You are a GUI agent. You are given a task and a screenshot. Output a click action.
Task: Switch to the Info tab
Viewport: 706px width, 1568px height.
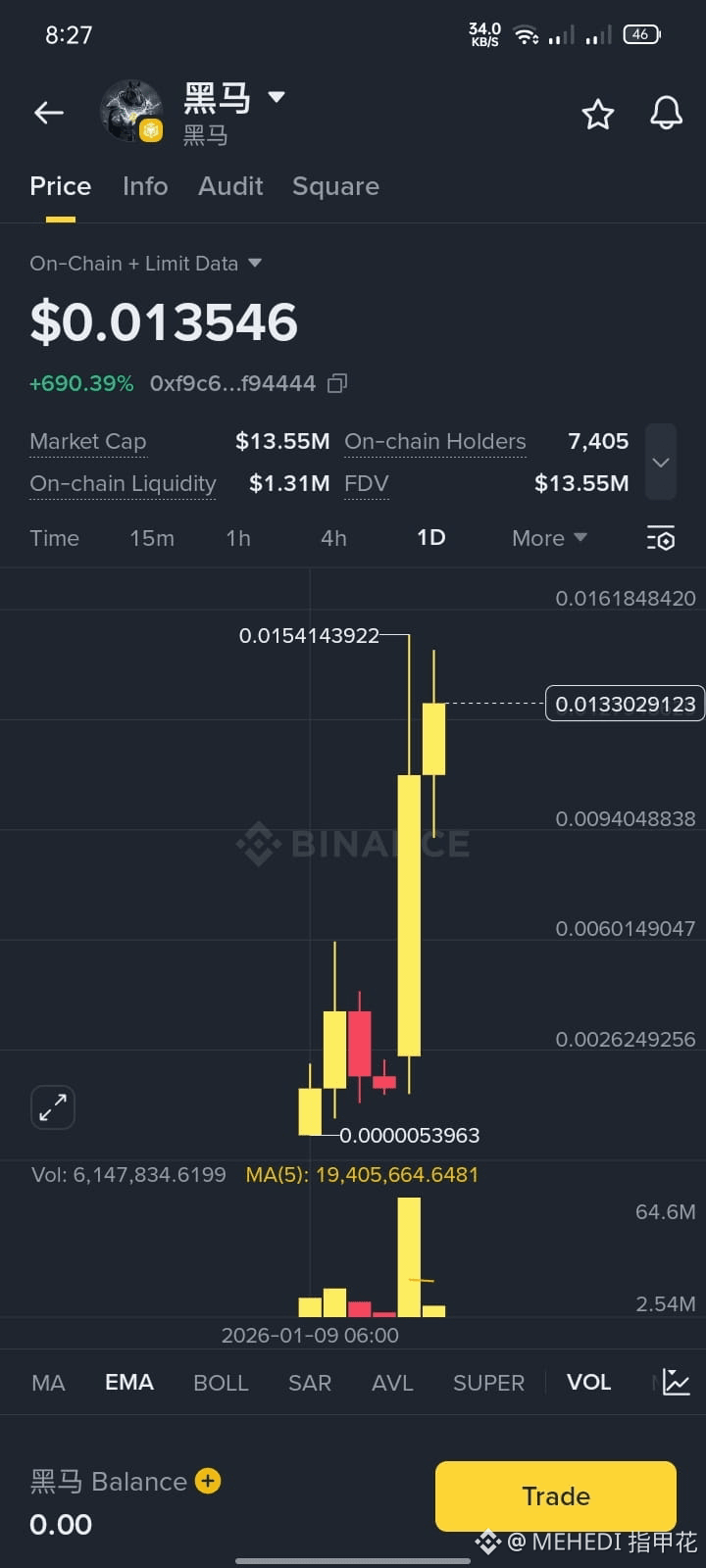[145, 186]
